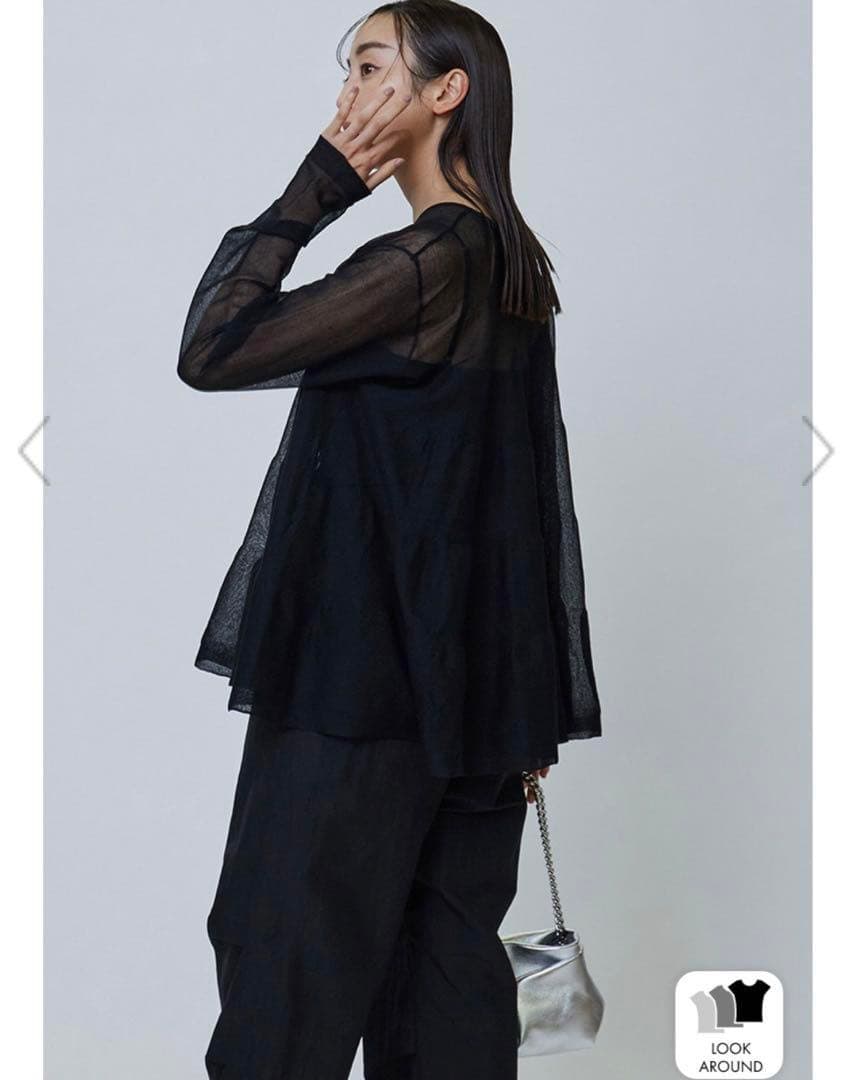Screen dimensions: 845x1080
Task: Go to the previous product photo
Action: coord(33,451)
